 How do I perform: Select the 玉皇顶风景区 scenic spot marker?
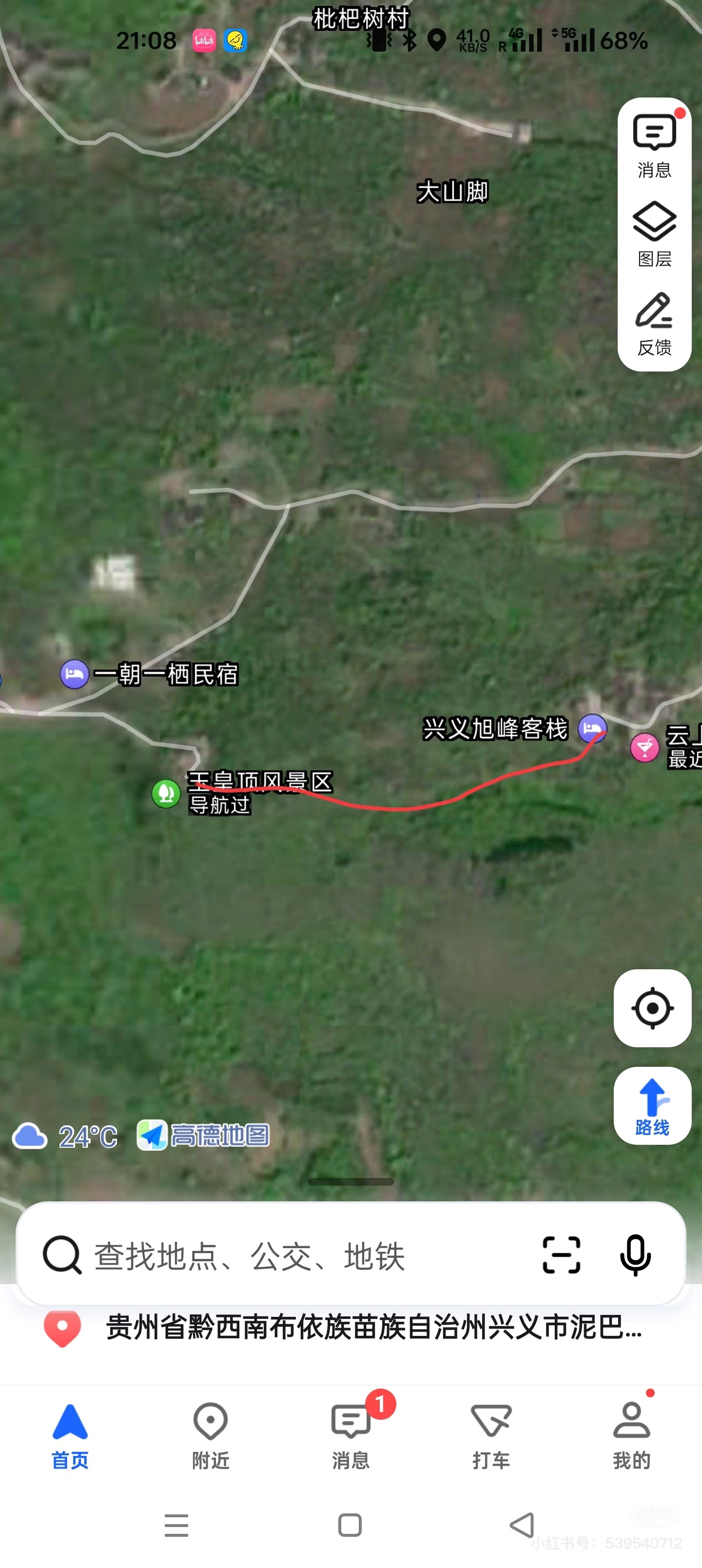click(166, 793)
